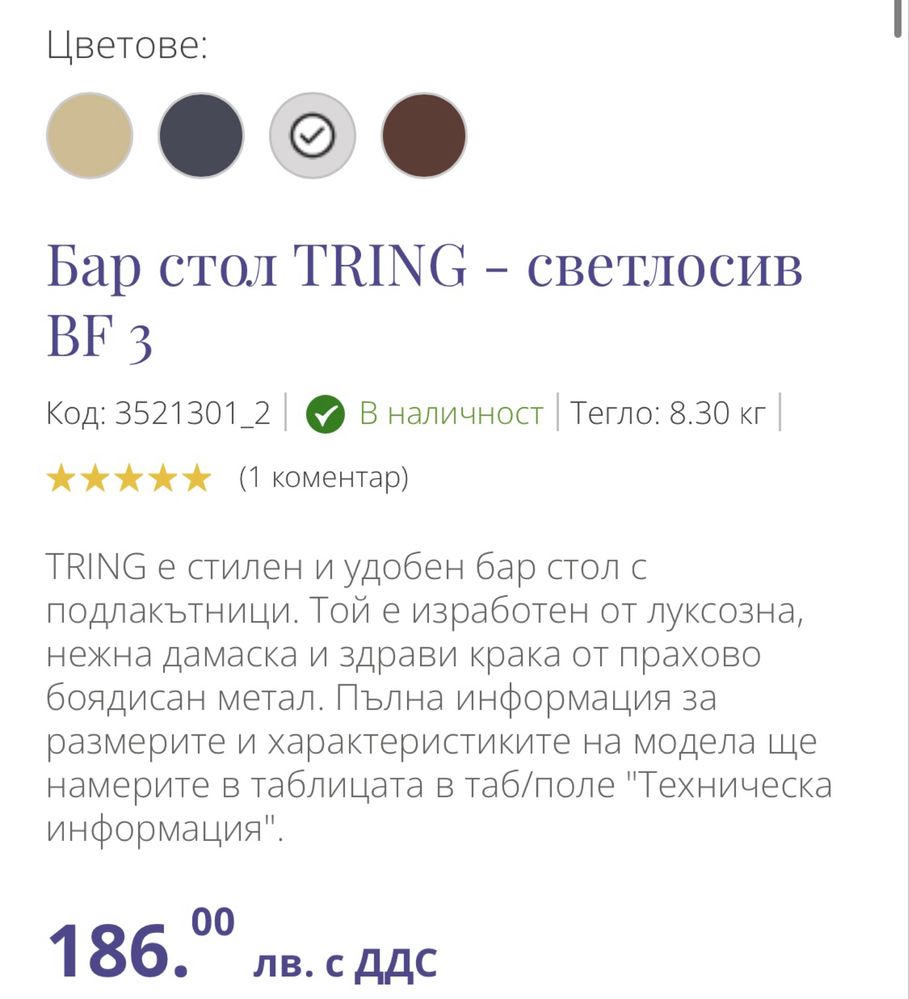This screenshot has height=999, width=909.
Task: Tap the selected light grey color swatch
Action: [312, 135]
